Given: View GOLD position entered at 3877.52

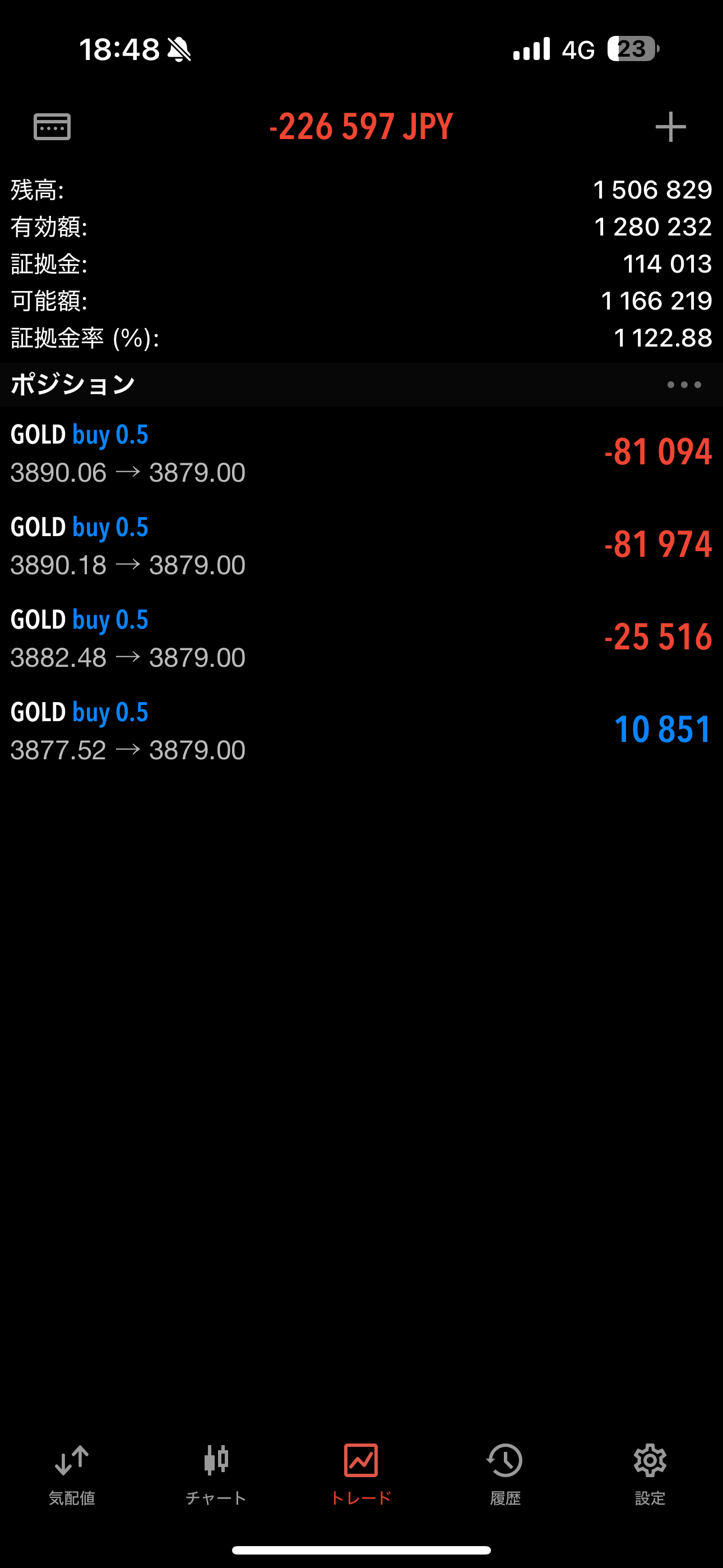Looking at the screenshot, I should (361, 730).
